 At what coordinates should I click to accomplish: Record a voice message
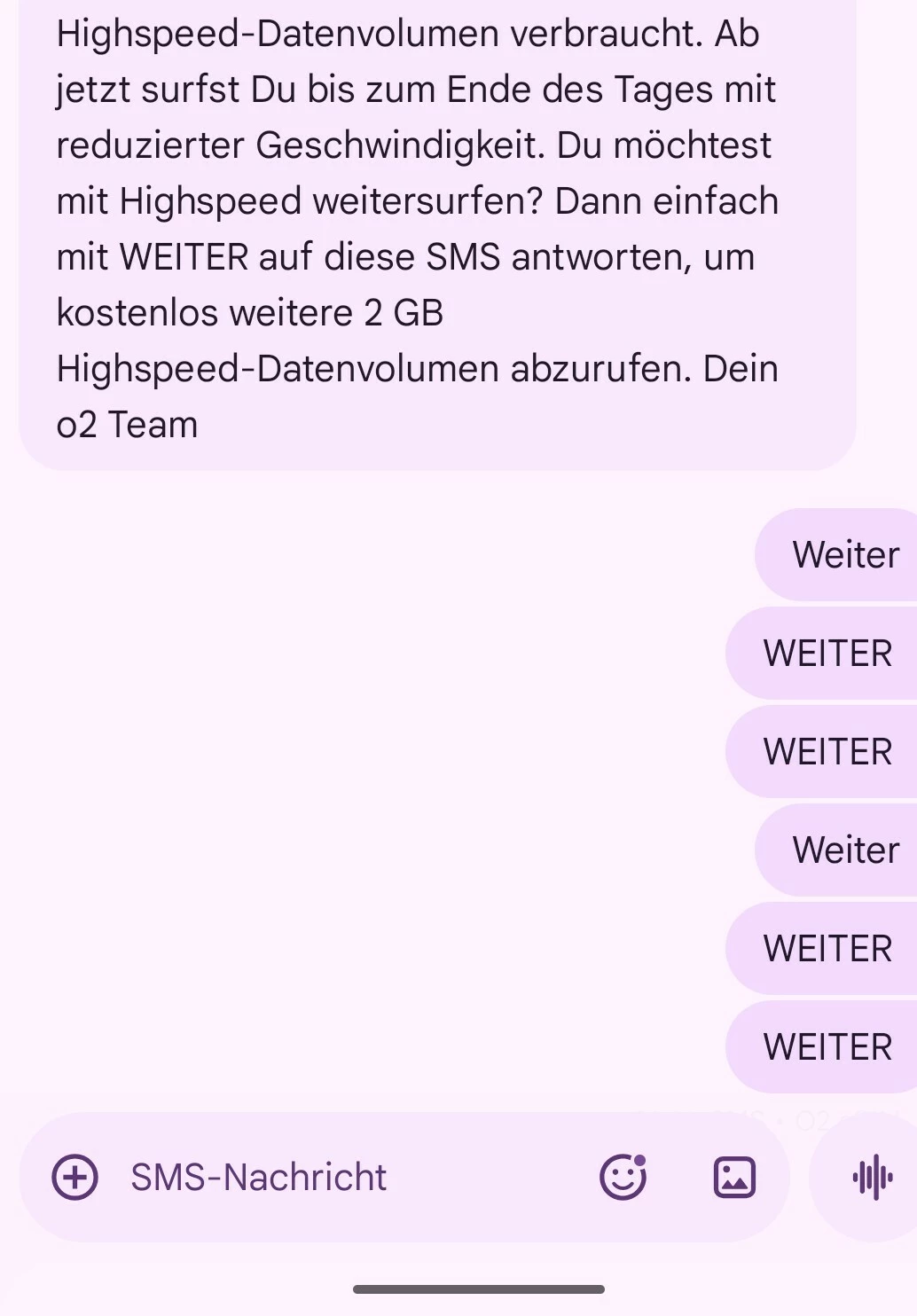(x=872, y=1178)
